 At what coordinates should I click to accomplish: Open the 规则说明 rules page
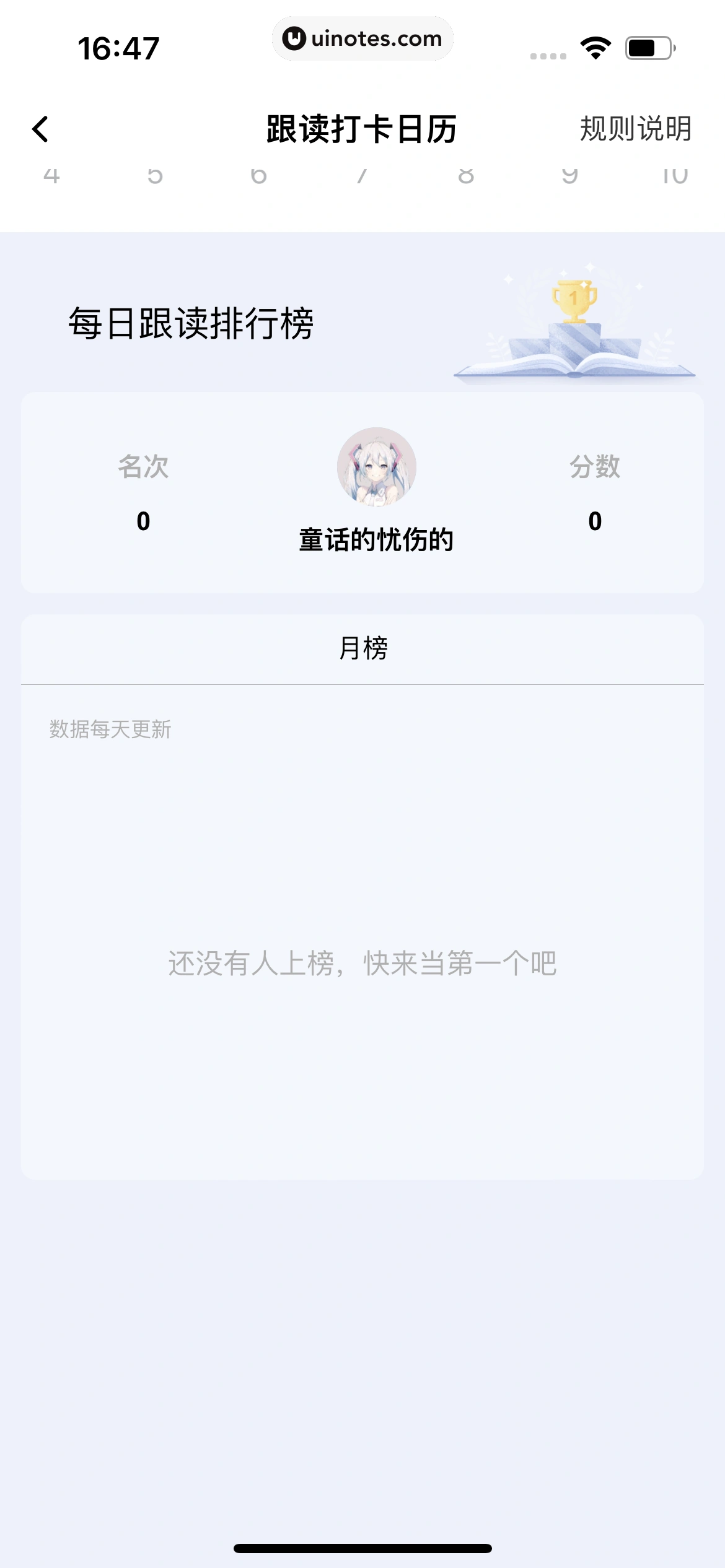pyautogui.click(x=637, y=128)
